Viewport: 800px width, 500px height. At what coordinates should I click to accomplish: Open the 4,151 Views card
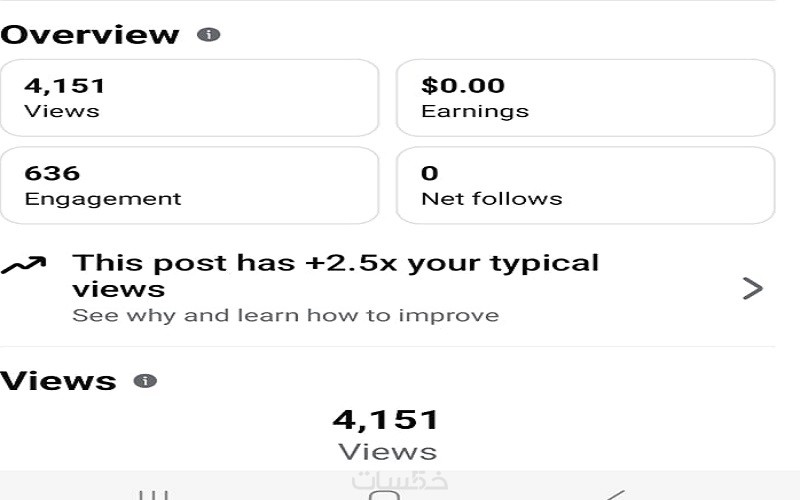coord(189,97)
